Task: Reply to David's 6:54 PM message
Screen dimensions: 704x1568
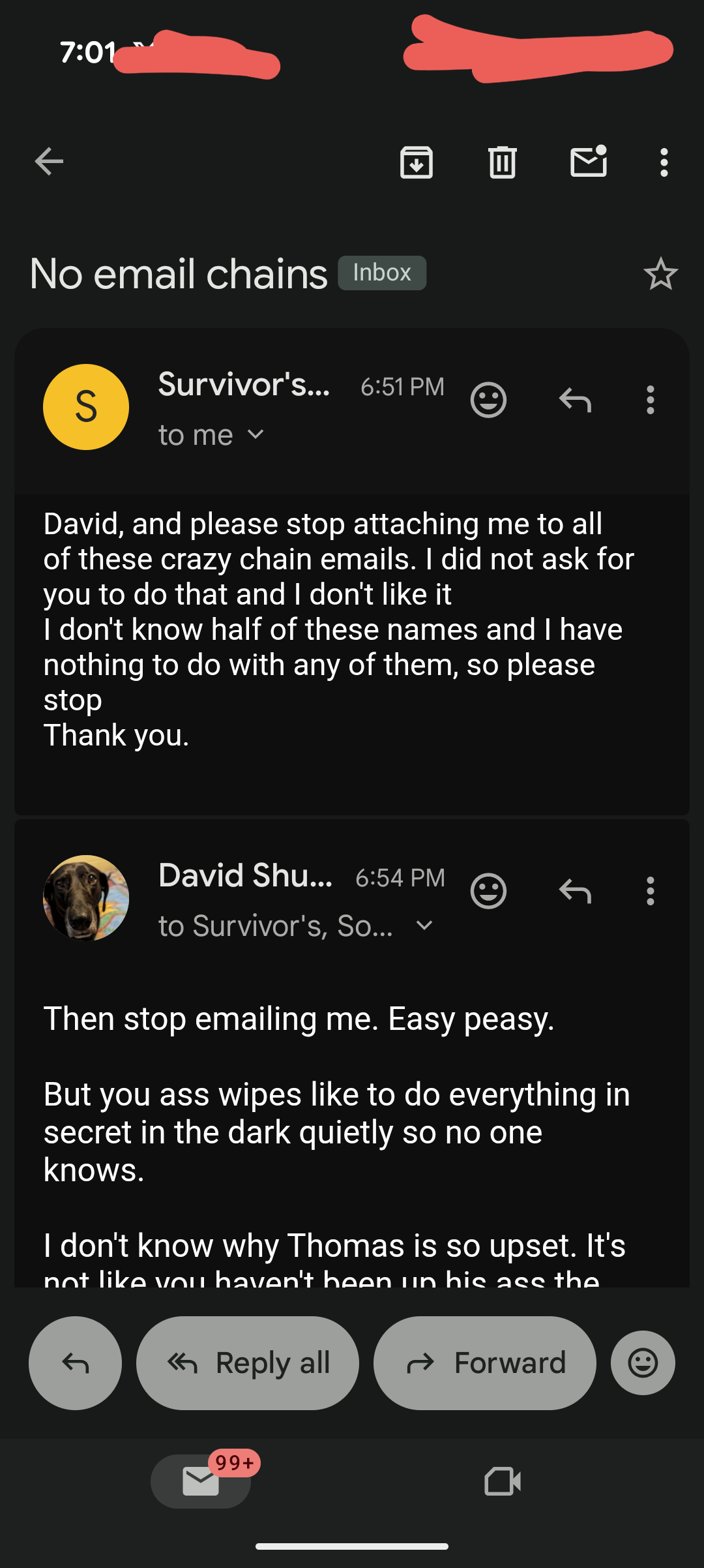Action: coord(575,890)
